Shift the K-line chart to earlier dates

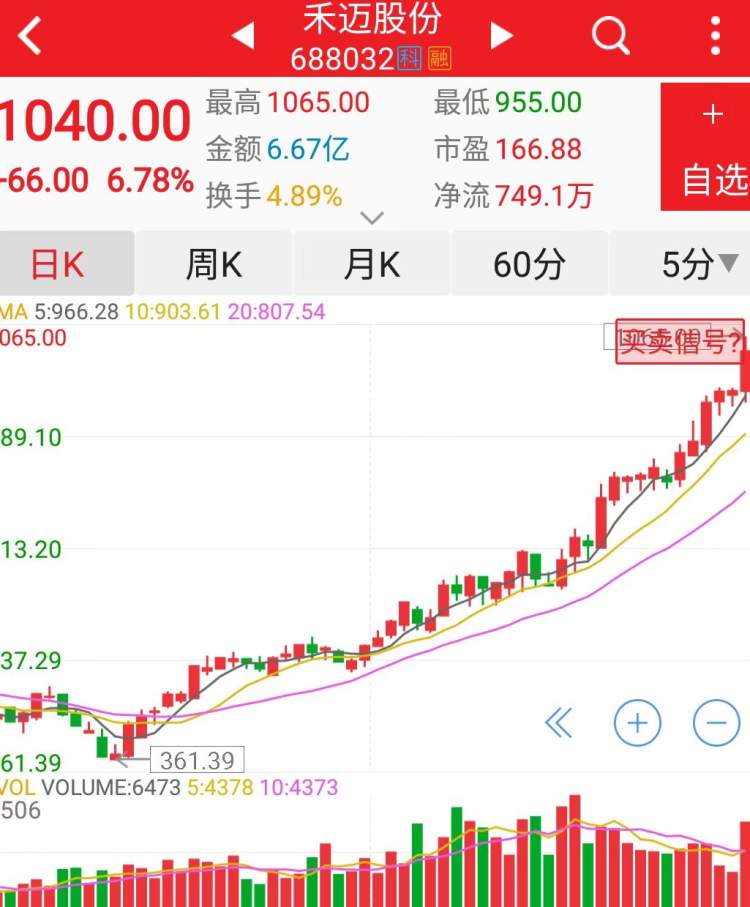(558, 722)
